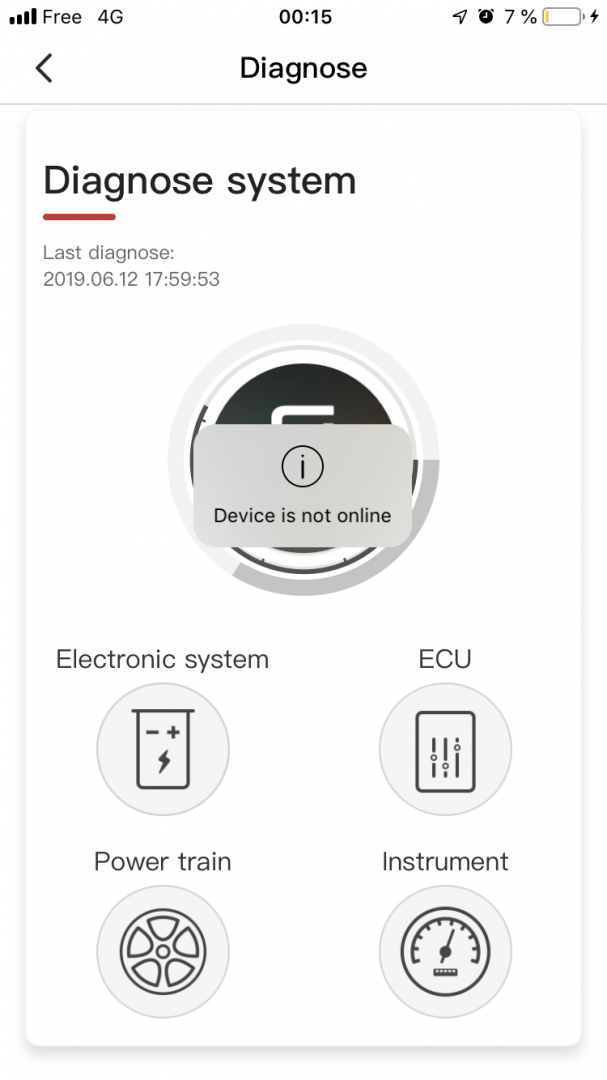The width and height of the screenshot is (607, 1080).
Task: Open the ECU diagnostics icon
Action: click(x=445, y=749)
